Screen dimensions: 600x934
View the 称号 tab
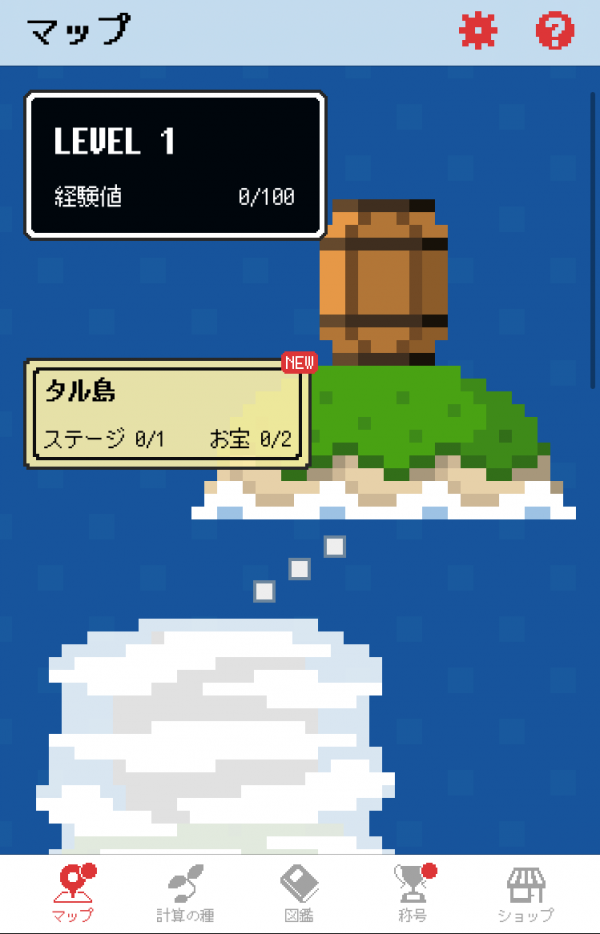click(x=412, y=893)
